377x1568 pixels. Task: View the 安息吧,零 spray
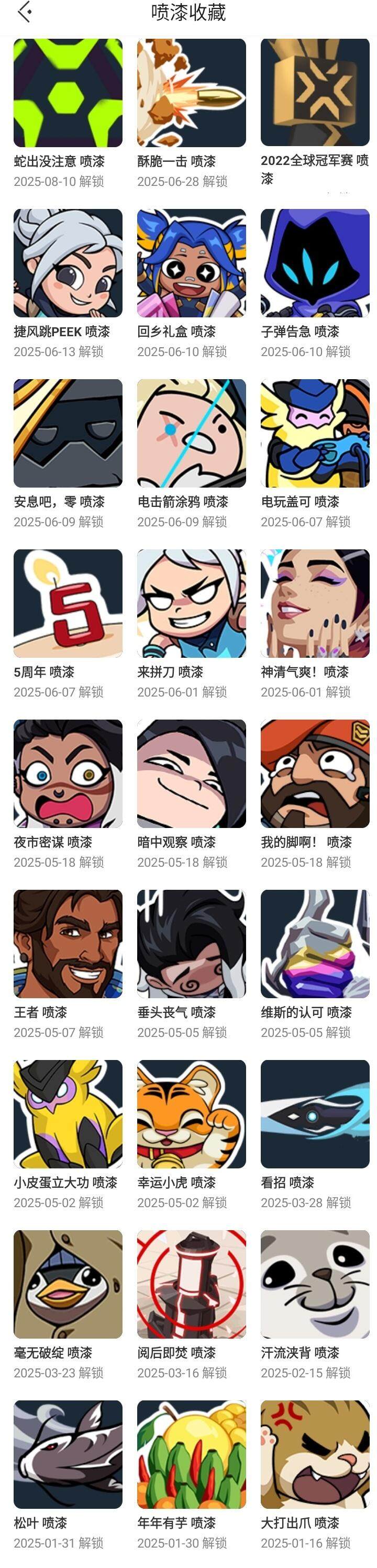[68, 433]
